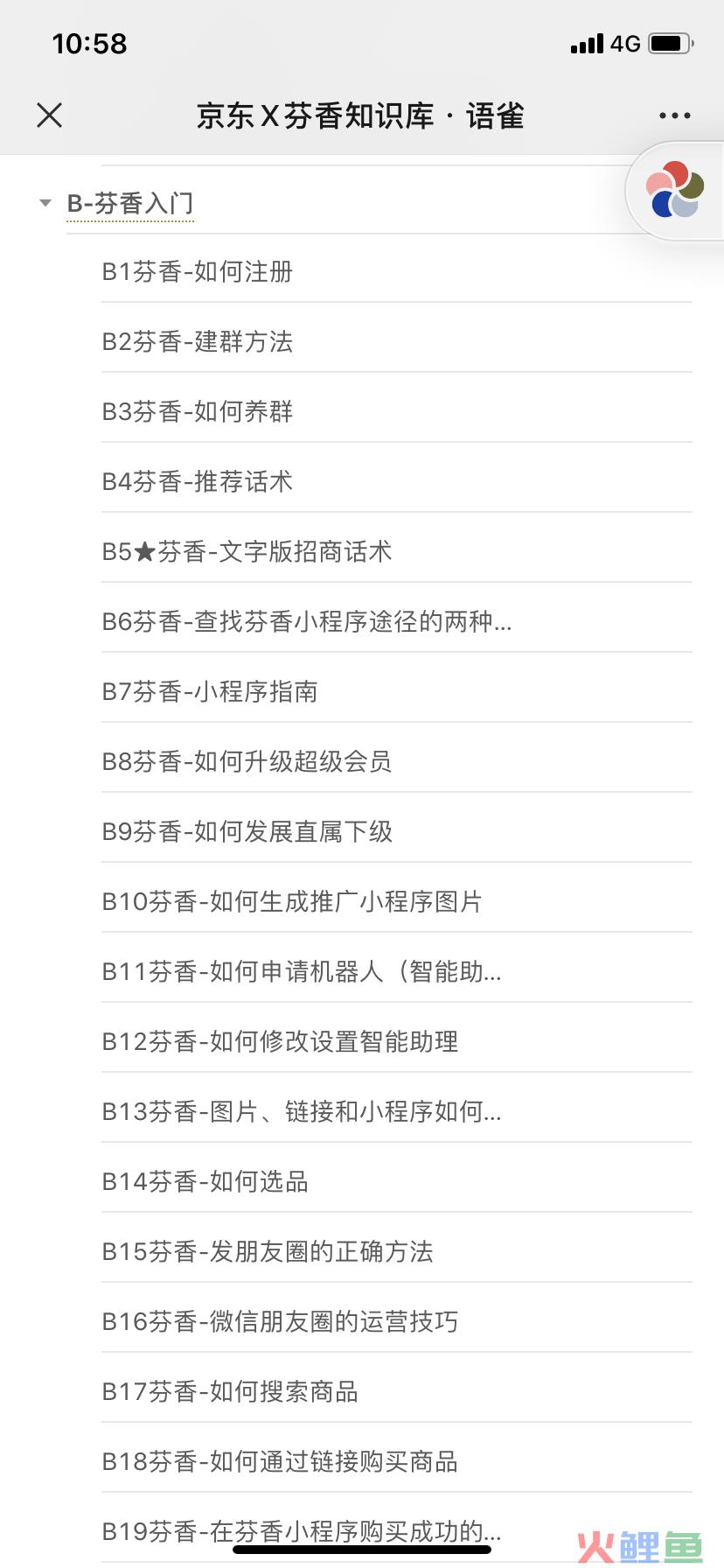Open B6芬香-查找芬香小程序途径 article

(397, 621)
